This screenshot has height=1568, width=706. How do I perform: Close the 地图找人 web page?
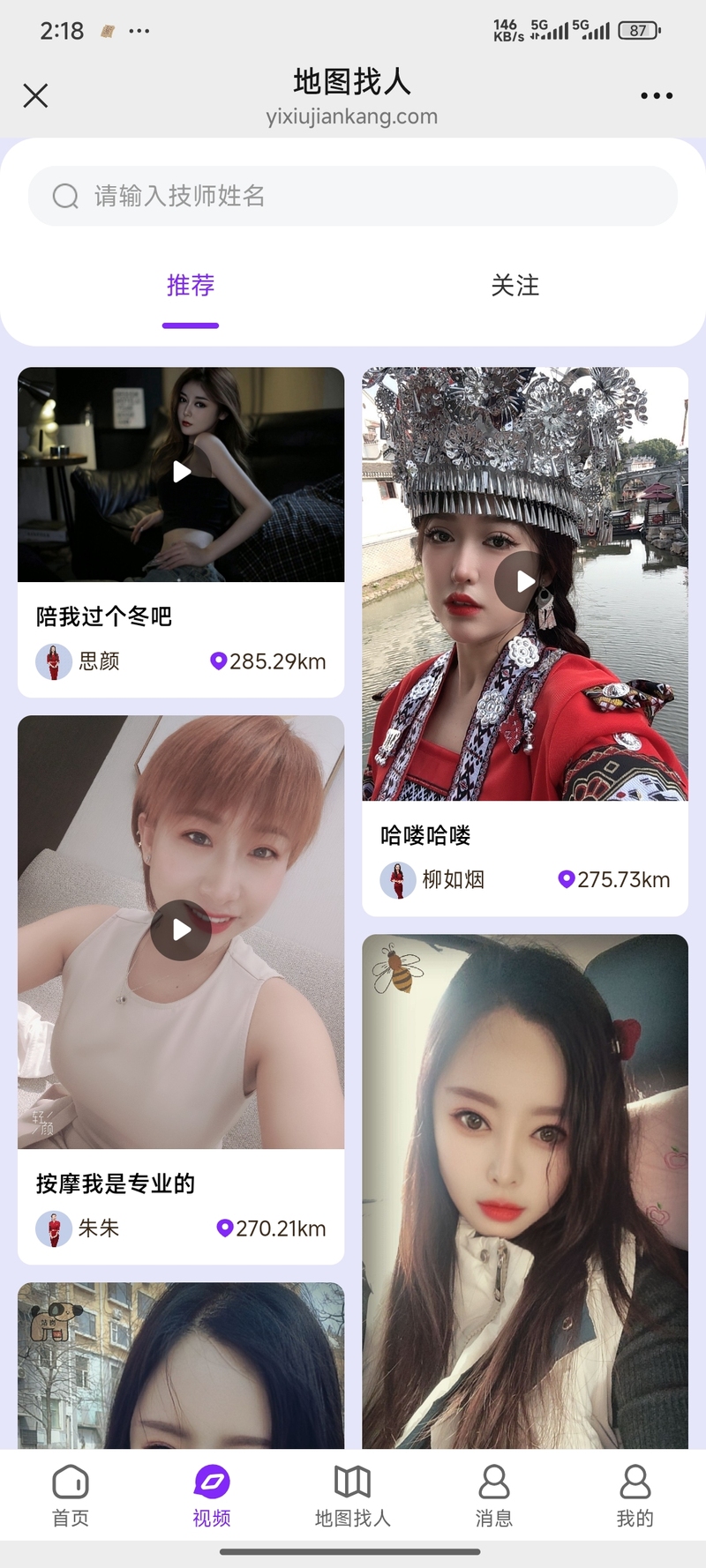(35, 95)
